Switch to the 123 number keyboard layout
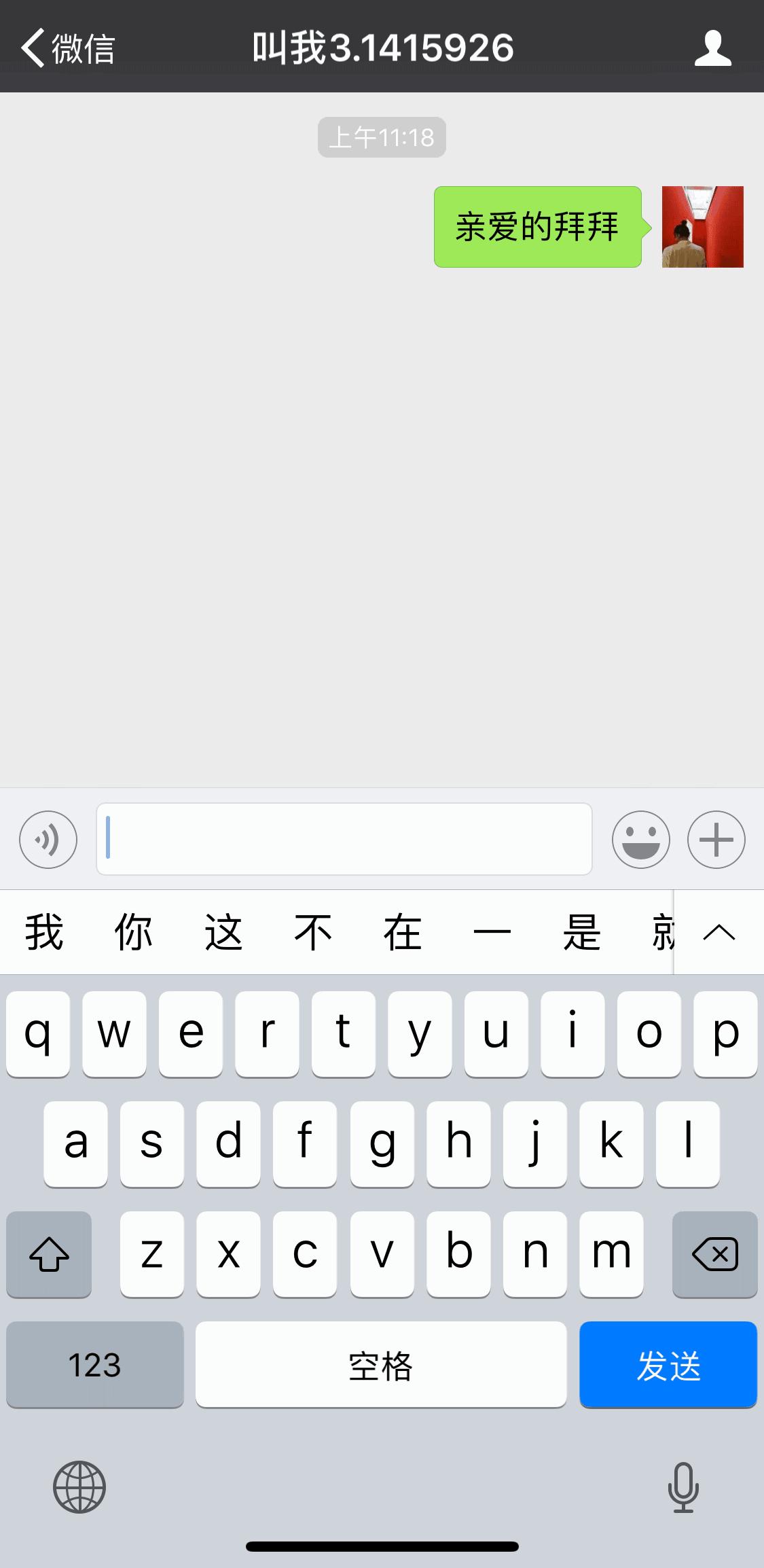Image resolution: width=764 pixels, height=1568 pixels. click(94, 1365)
